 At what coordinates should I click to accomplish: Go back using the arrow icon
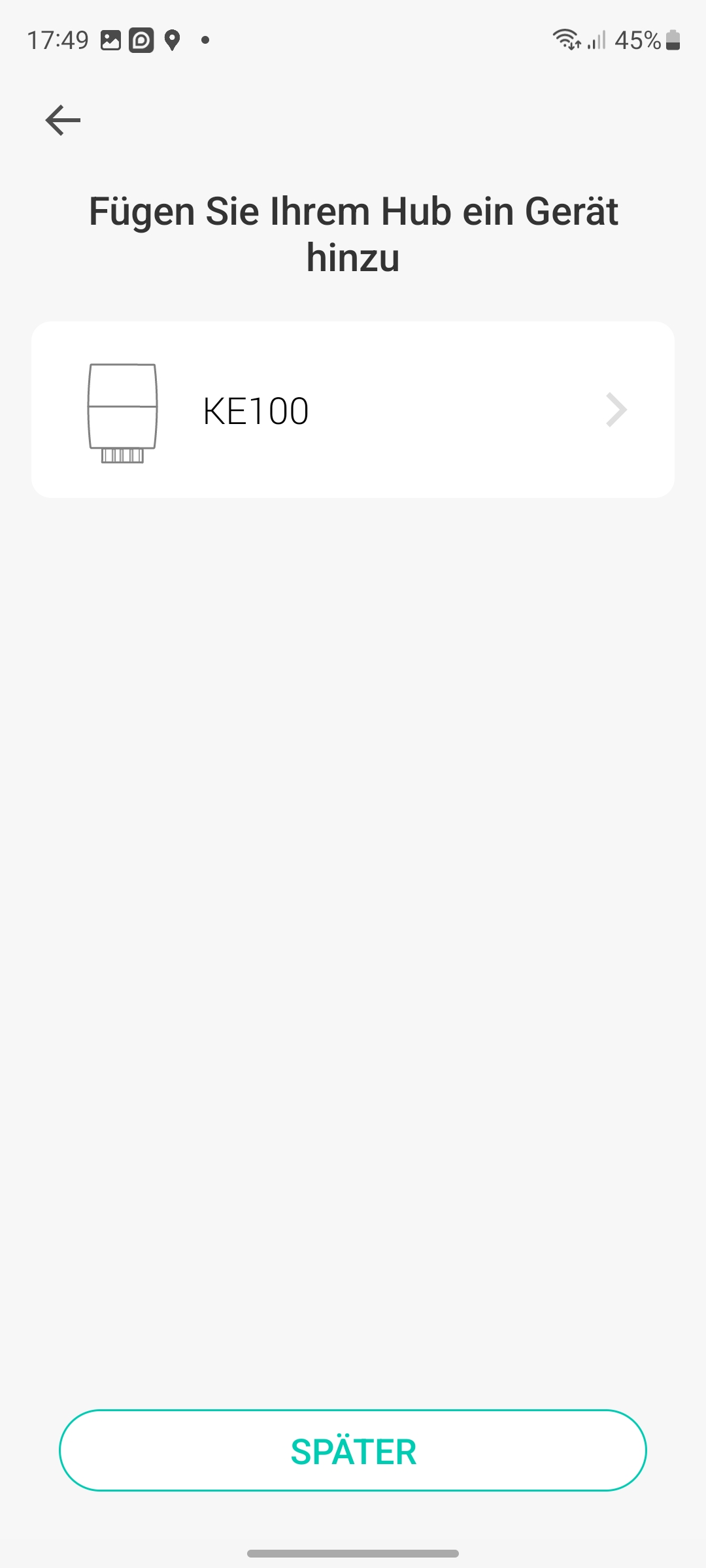coord(63,120)
